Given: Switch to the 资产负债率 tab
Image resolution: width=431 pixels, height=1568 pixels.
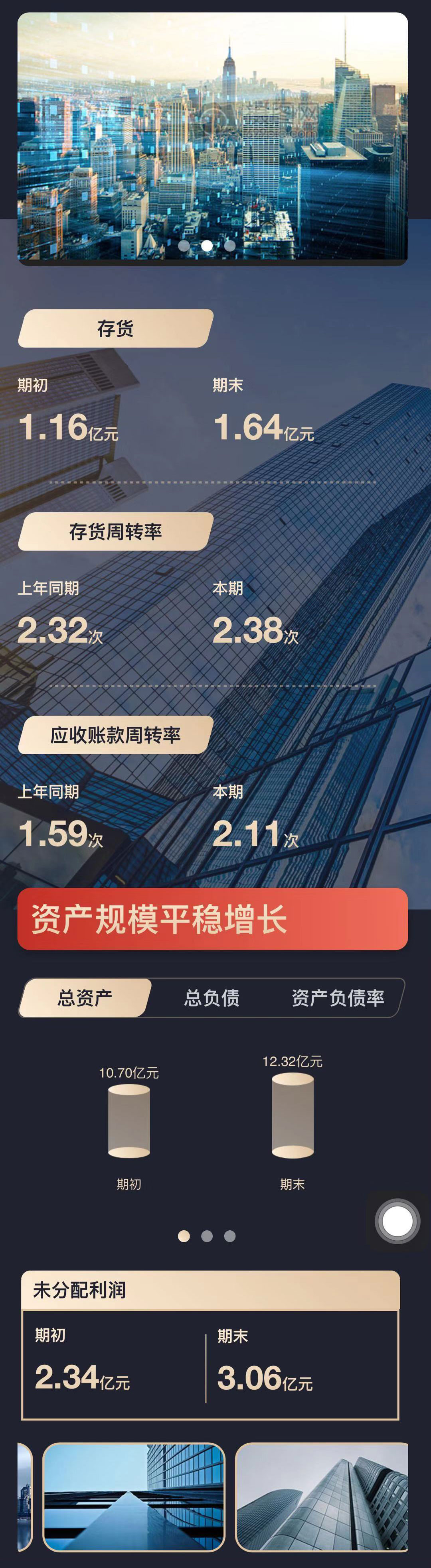Looking at the screenshot, I should [338, 998].
